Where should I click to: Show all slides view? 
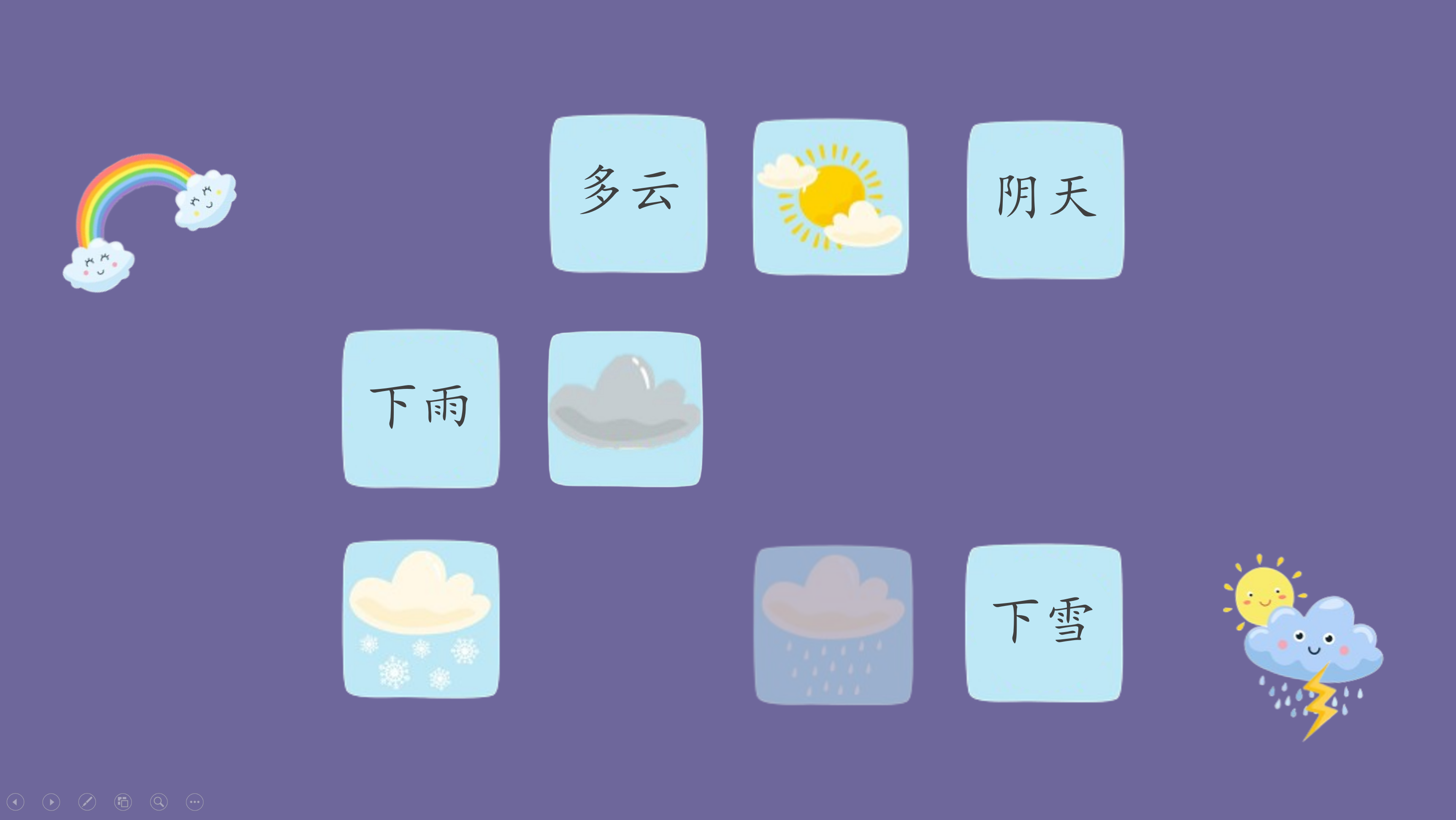[x=123, y=801]
